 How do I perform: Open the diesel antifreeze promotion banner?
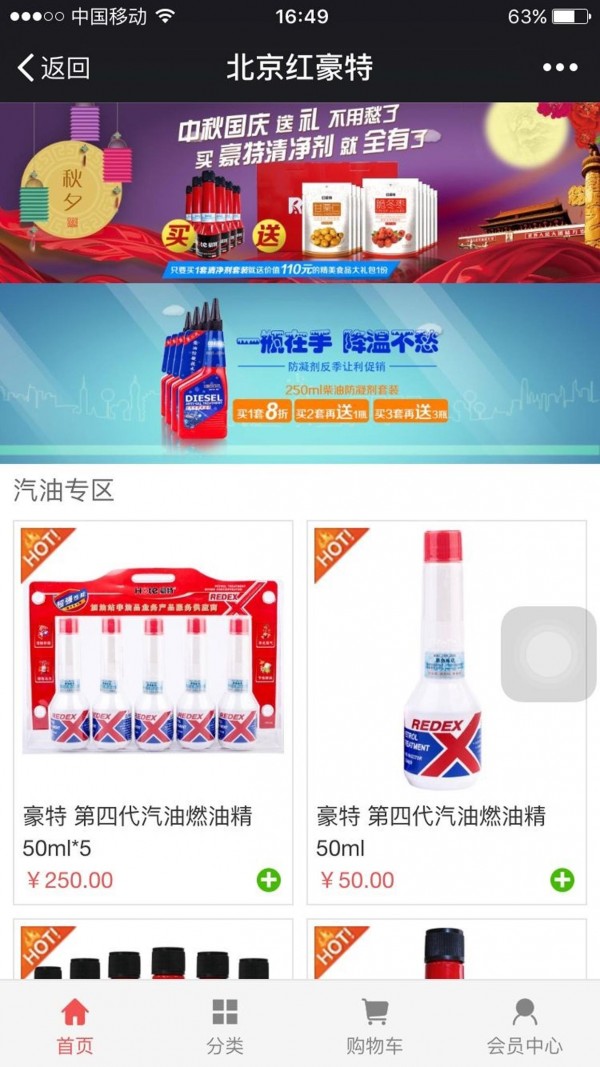pyautogui.click(x=300, y=373)
